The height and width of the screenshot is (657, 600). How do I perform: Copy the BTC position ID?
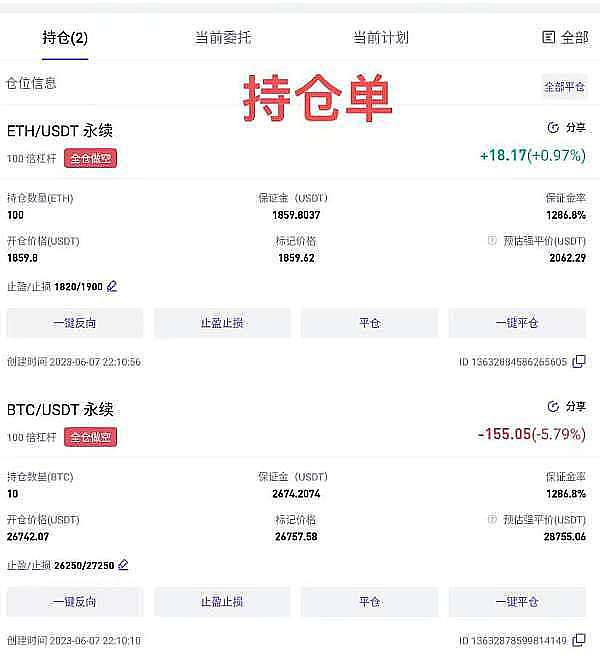click(x=579, y=641)
